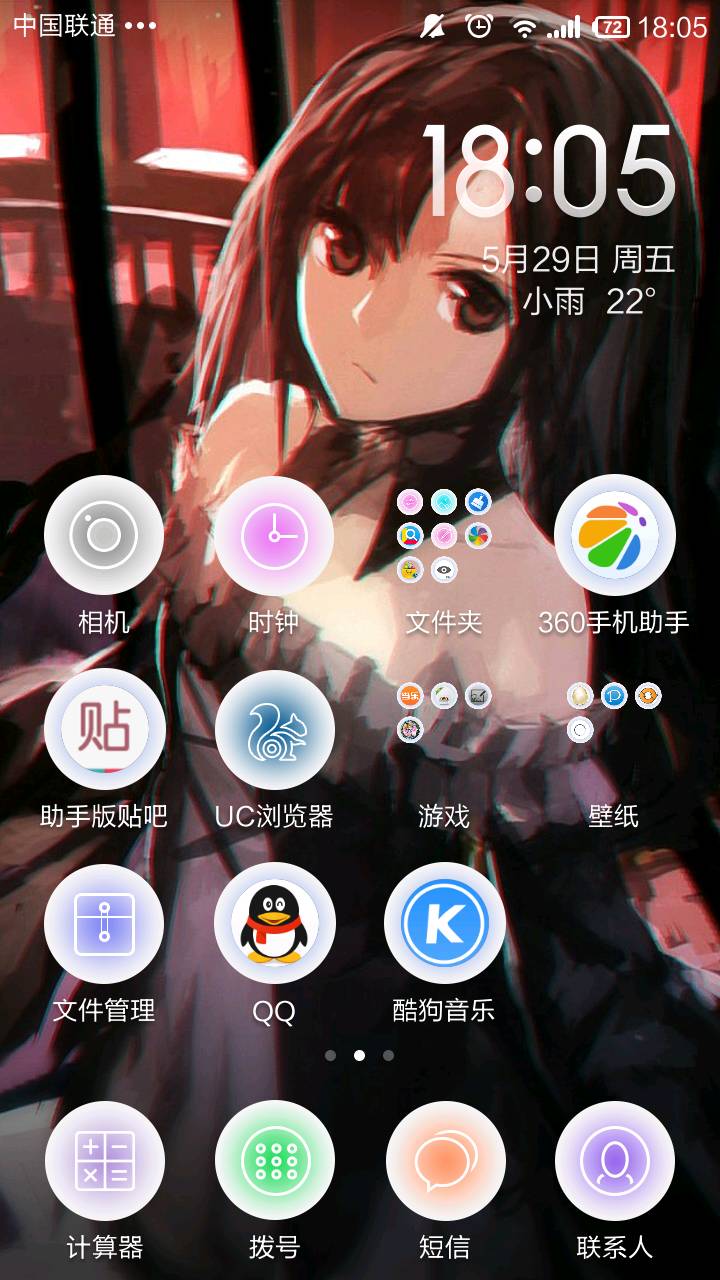The width and height of the screenshot is (720, 1280).
Task: Open the QQ app
Action: 274,923
